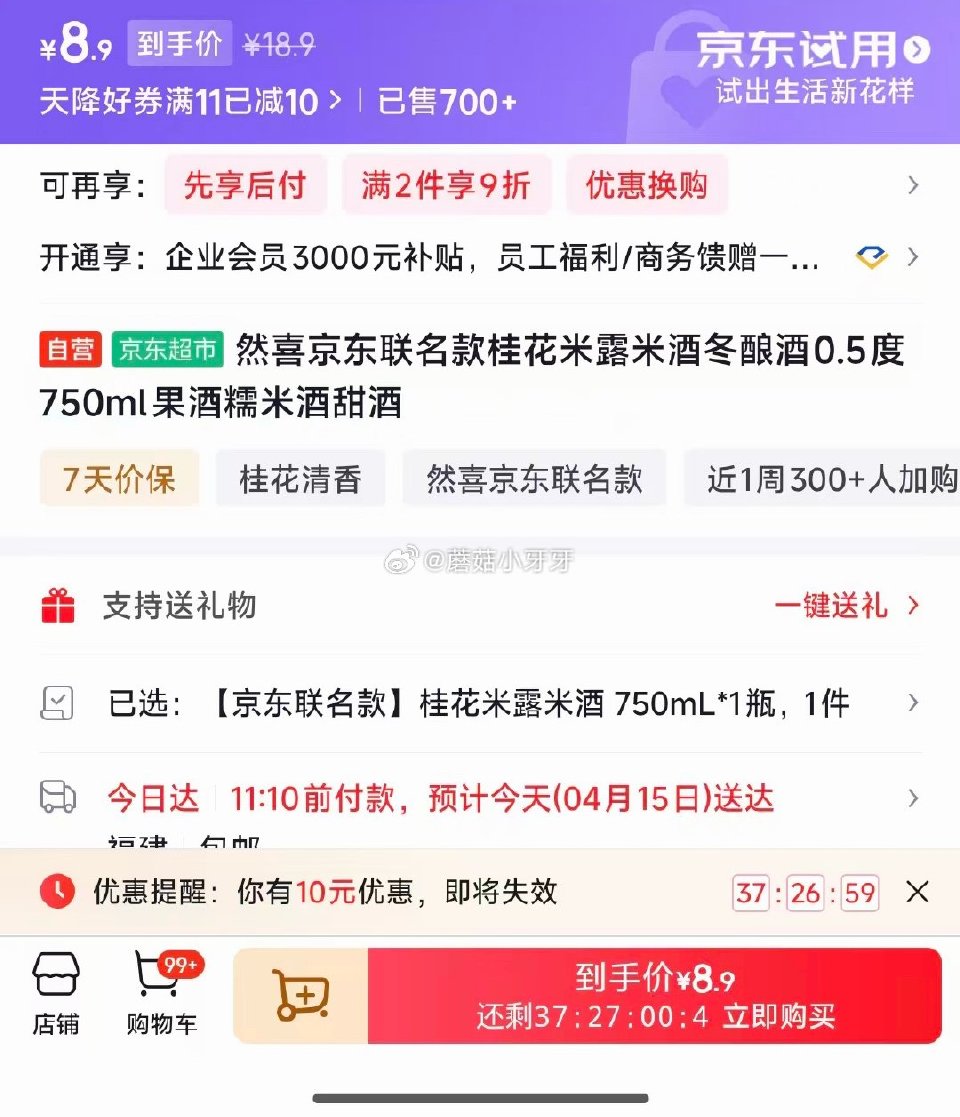Open the 京东超市 store tag

tap(163, 349)
